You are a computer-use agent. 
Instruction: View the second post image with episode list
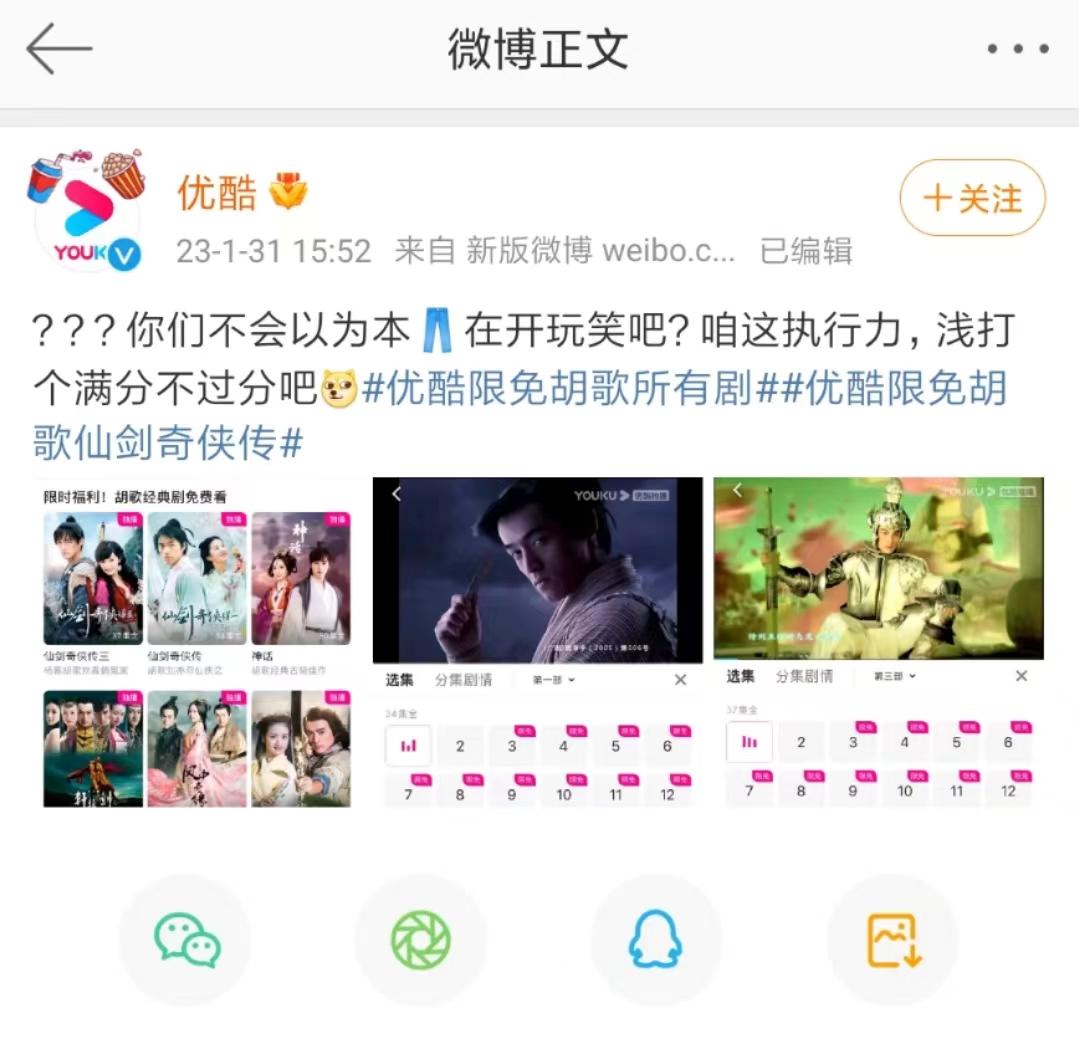[538, 643]
